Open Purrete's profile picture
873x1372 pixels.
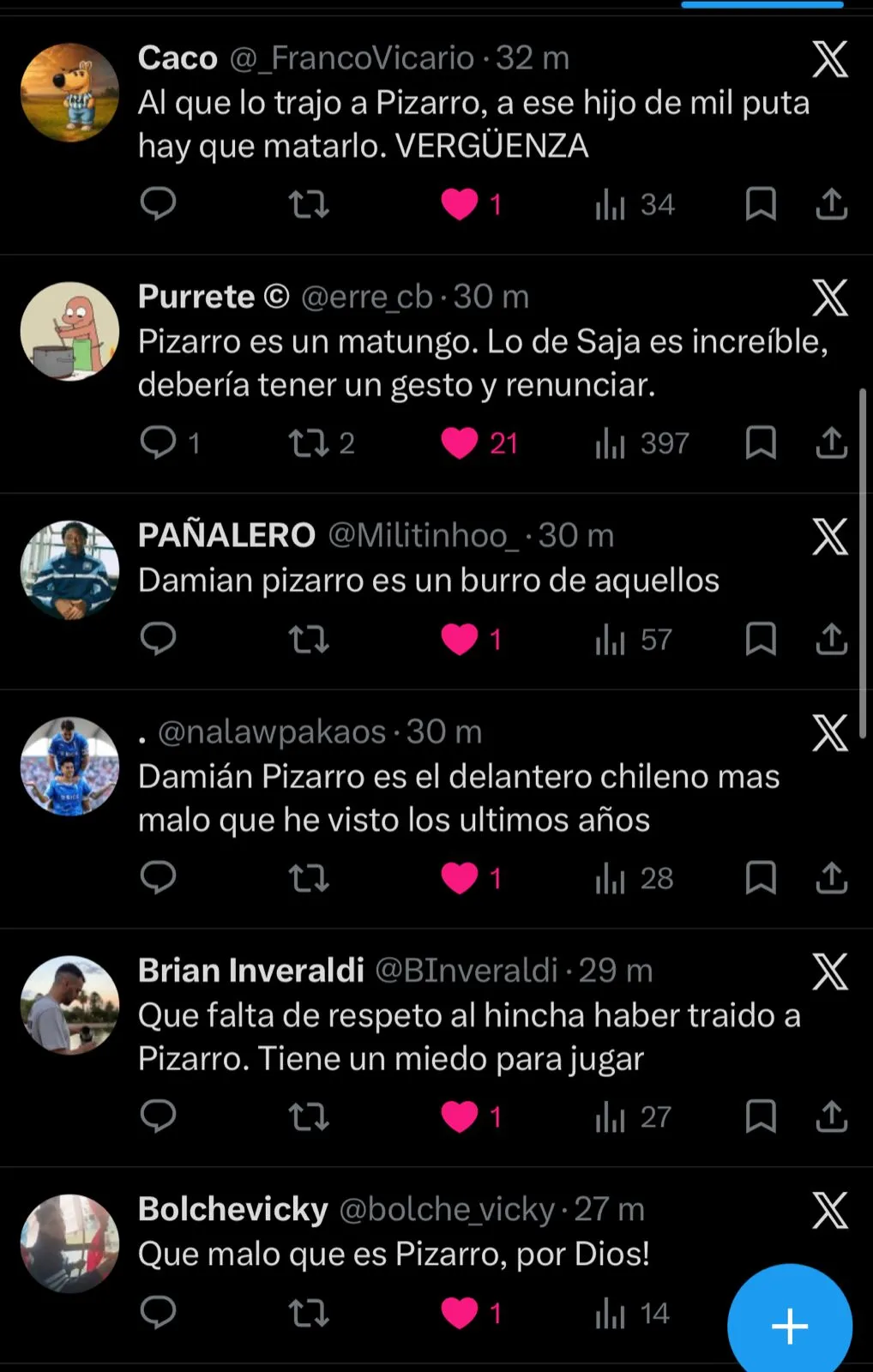[x=69, y=331]
